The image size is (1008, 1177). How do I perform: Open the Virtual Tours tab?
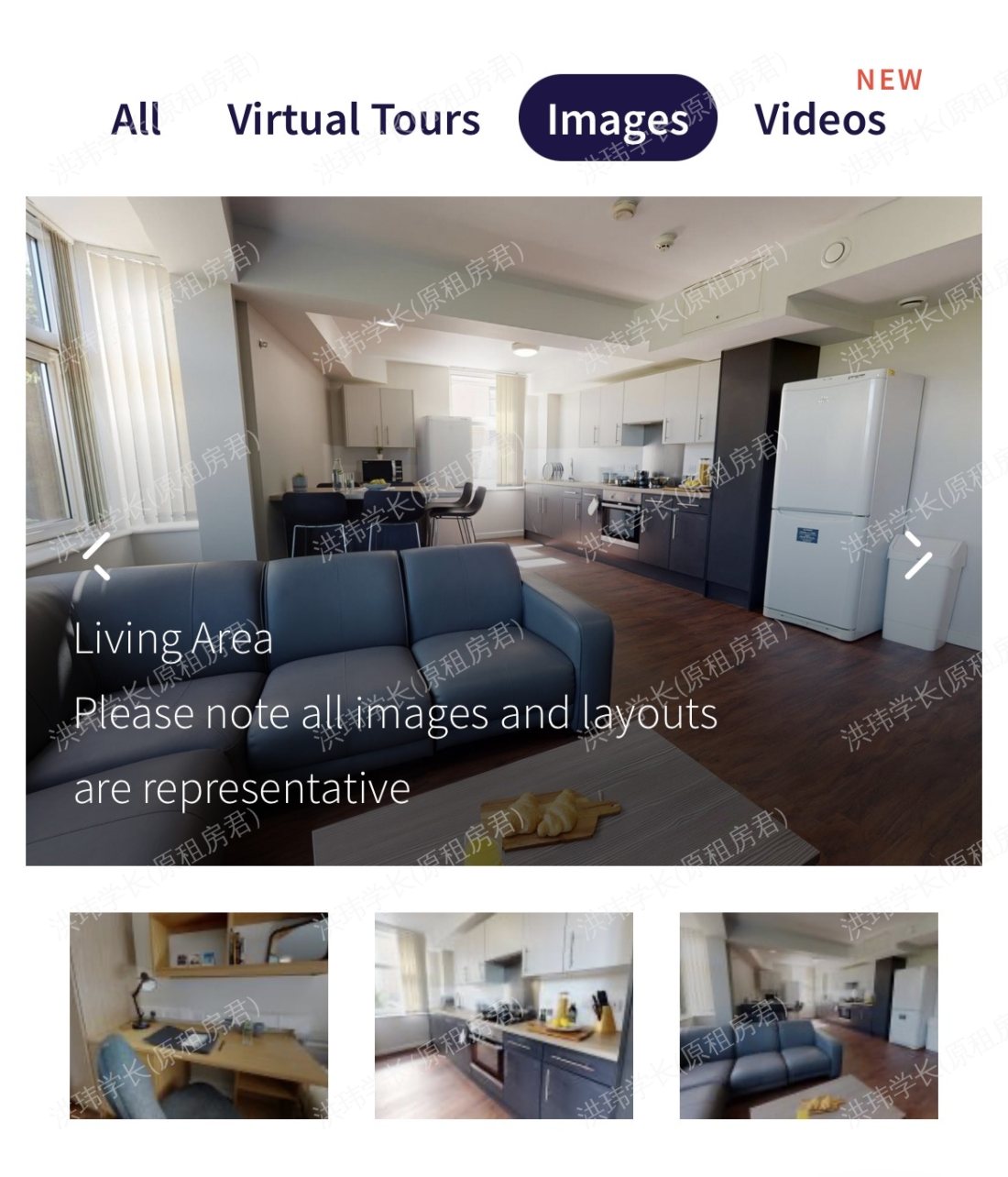pyautogui.click(x=353, y=119)
